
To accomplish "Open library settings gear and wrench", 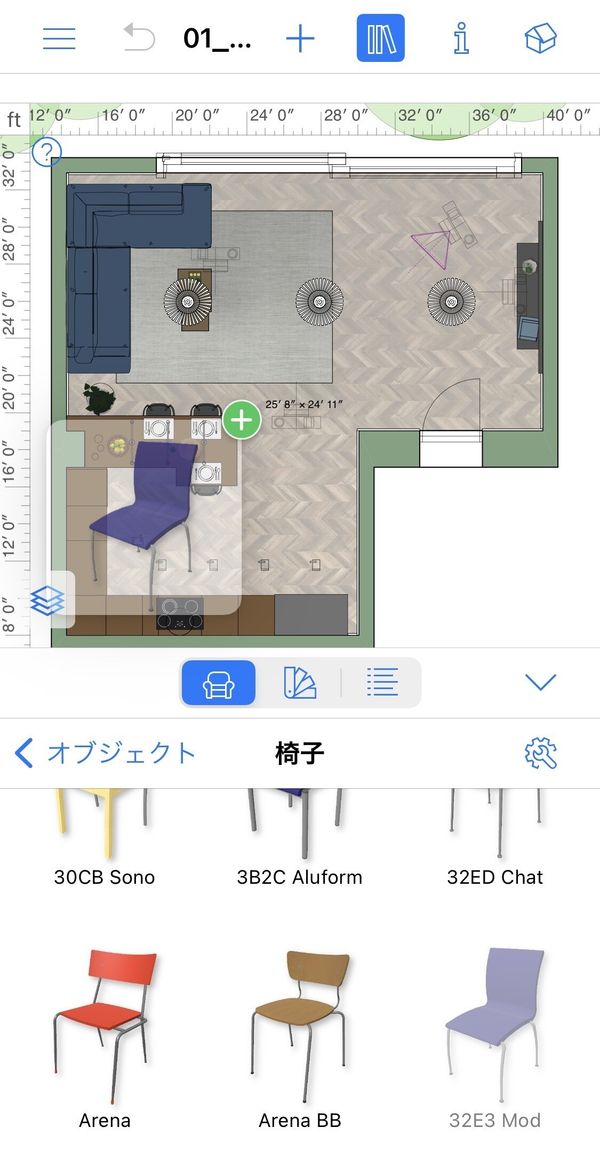I will click(x=540, y=753).
